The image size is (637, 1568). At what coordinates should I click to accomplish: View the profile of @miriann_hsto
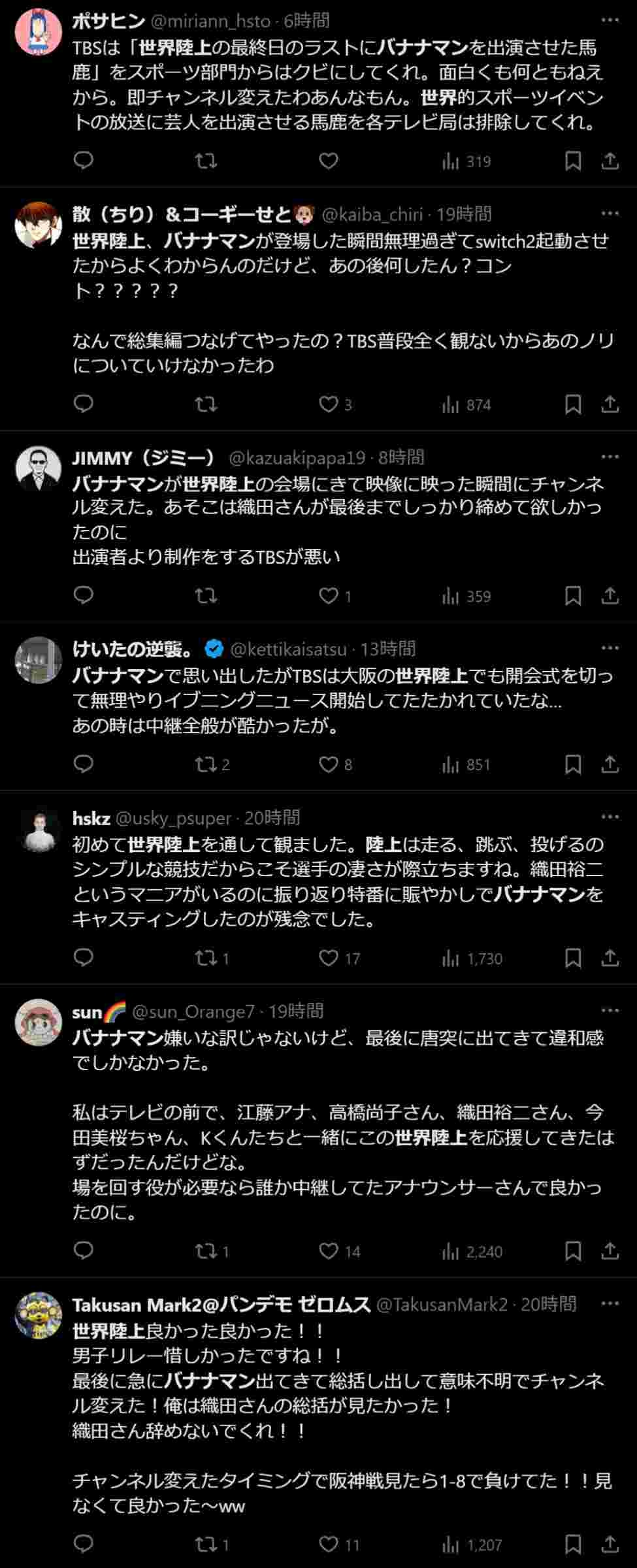pyautogui.click(x=210, y=22)
